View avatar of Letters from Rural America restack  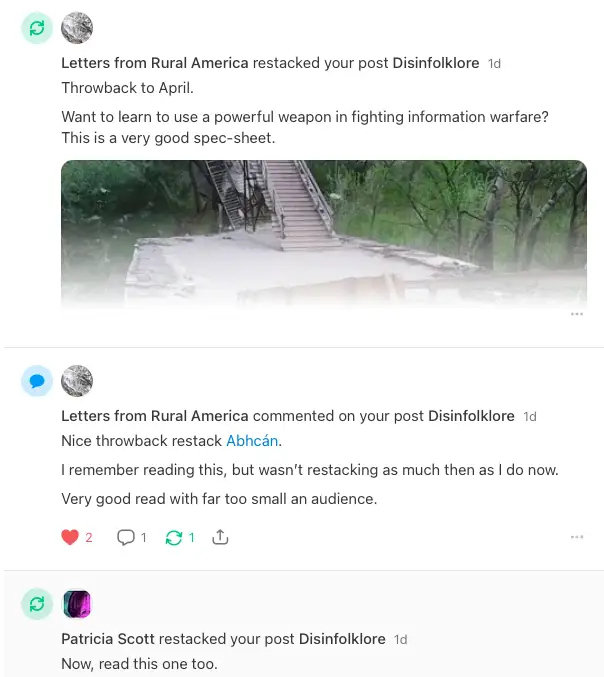[x=77, y=28]
